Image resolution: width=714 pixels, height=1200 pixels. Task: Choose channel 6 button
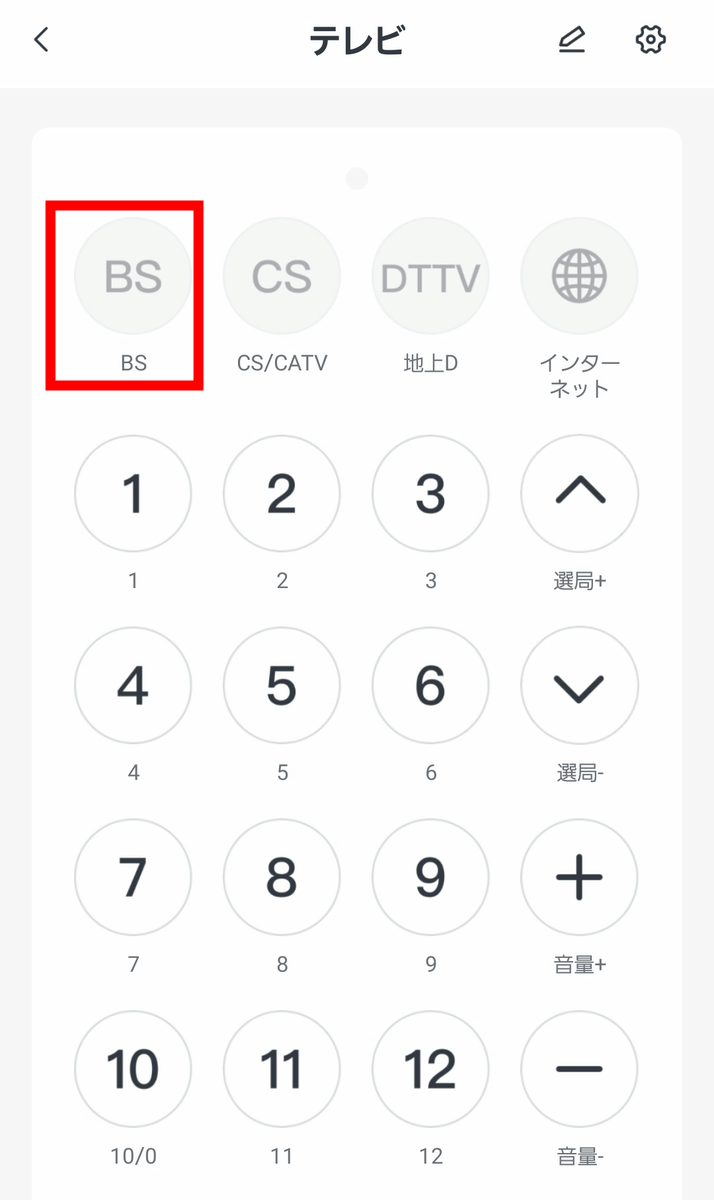430,685
